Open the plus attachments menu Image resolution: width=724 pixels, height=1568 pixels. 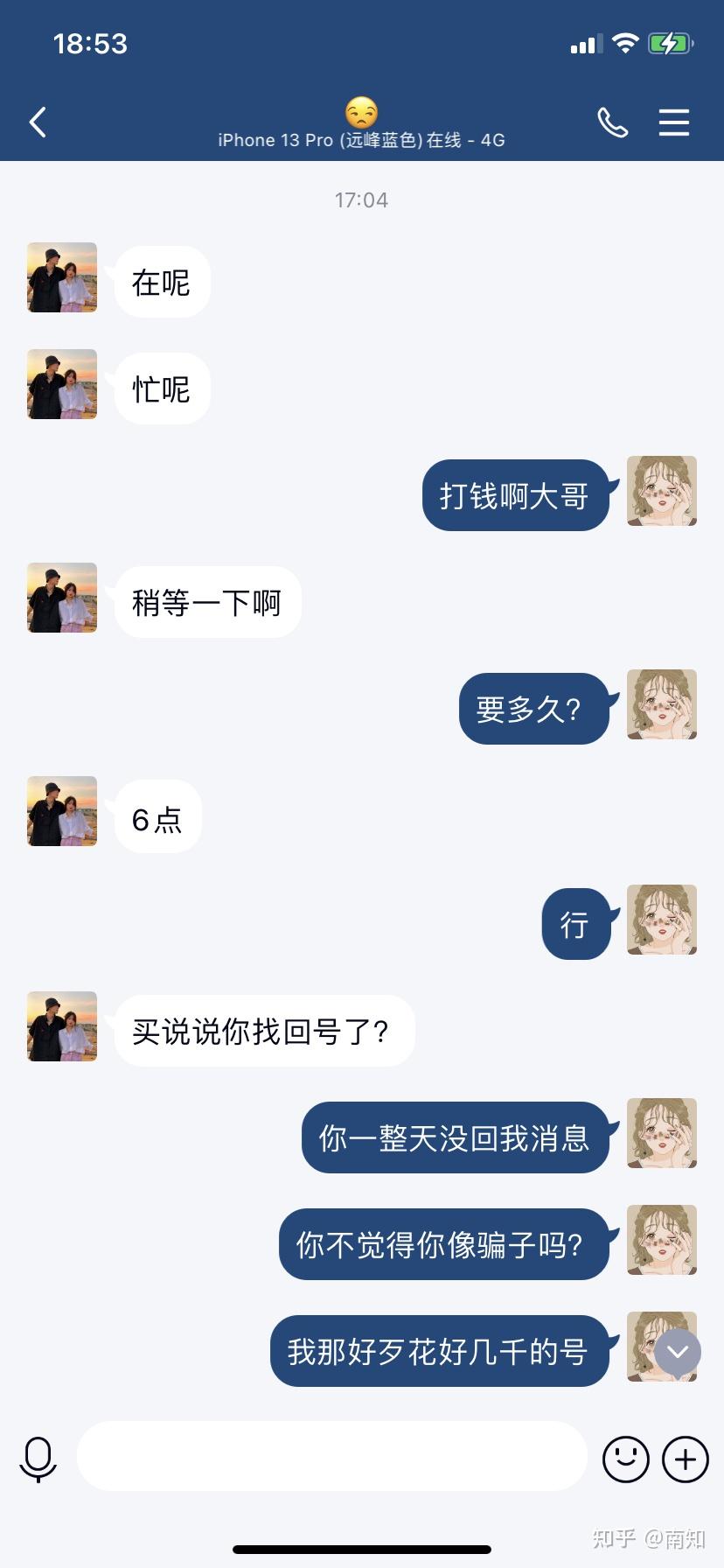[686, 1459]
